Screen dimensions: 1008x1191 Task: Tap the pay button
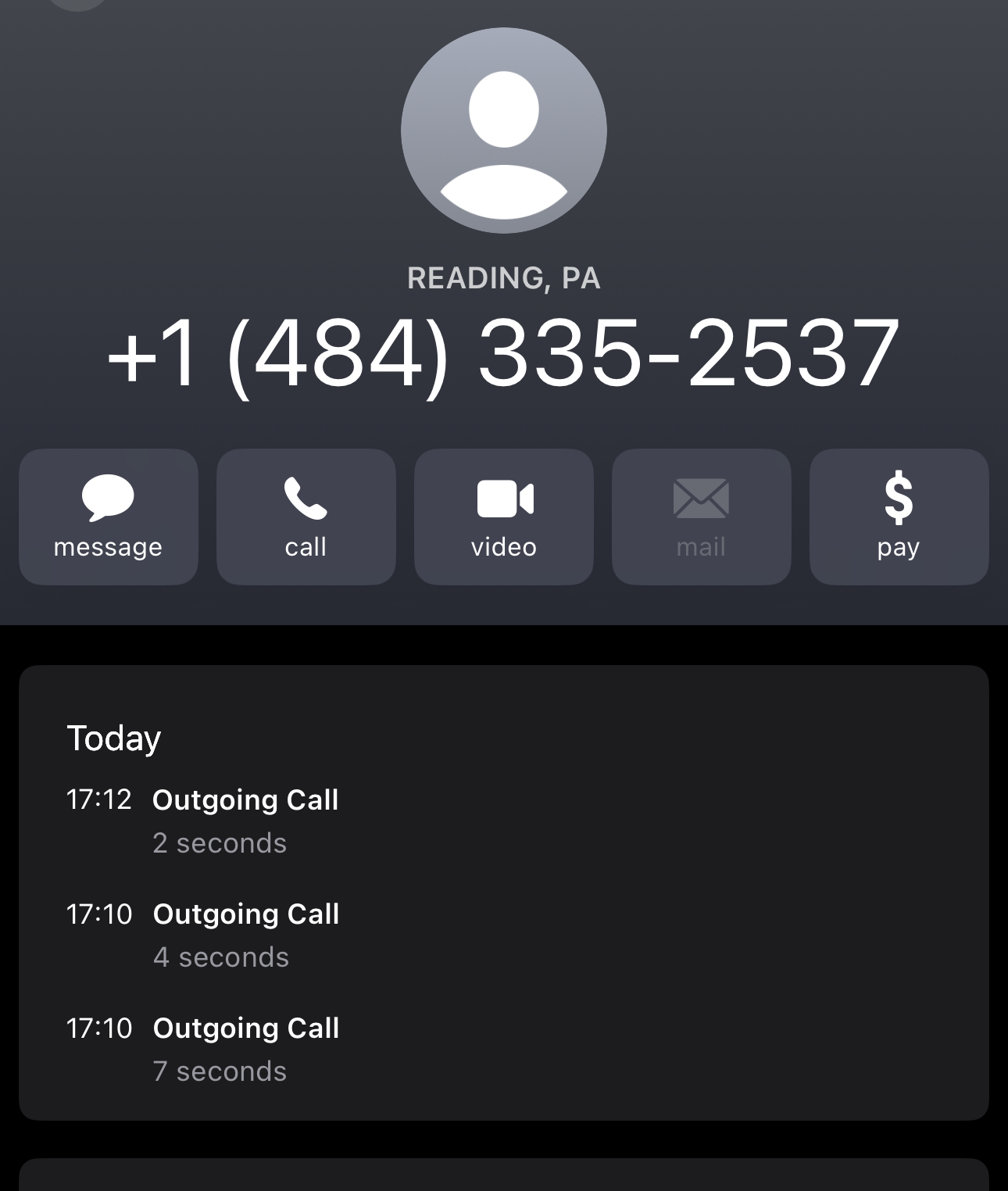(899, 517)
